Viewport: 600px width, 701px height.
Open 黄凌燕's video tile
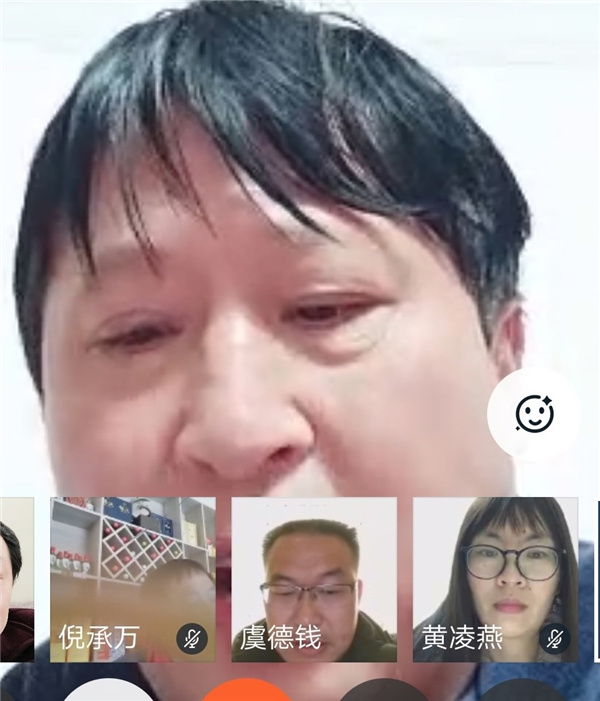pyautogui.click(x=495, y=579)
